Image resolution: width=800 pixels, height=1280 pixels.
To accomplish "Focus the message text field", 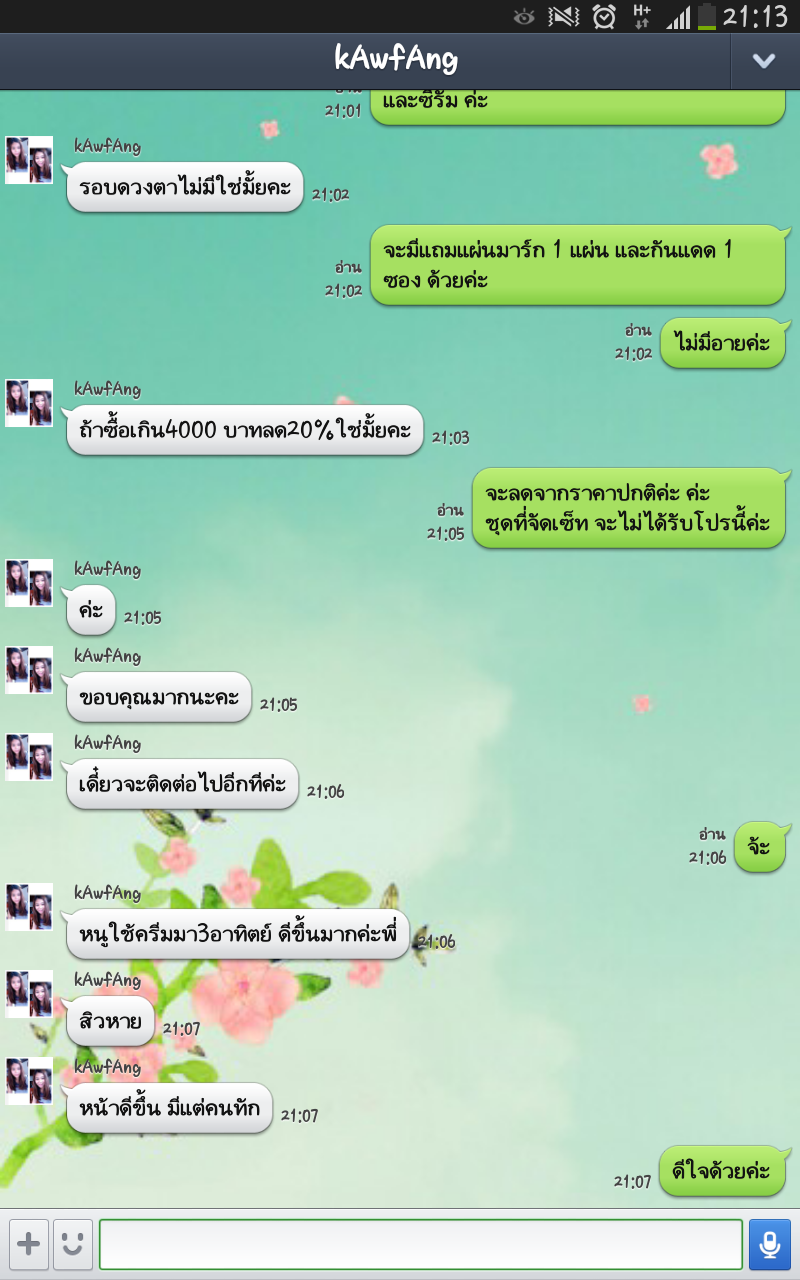I will coord(420,1244).
